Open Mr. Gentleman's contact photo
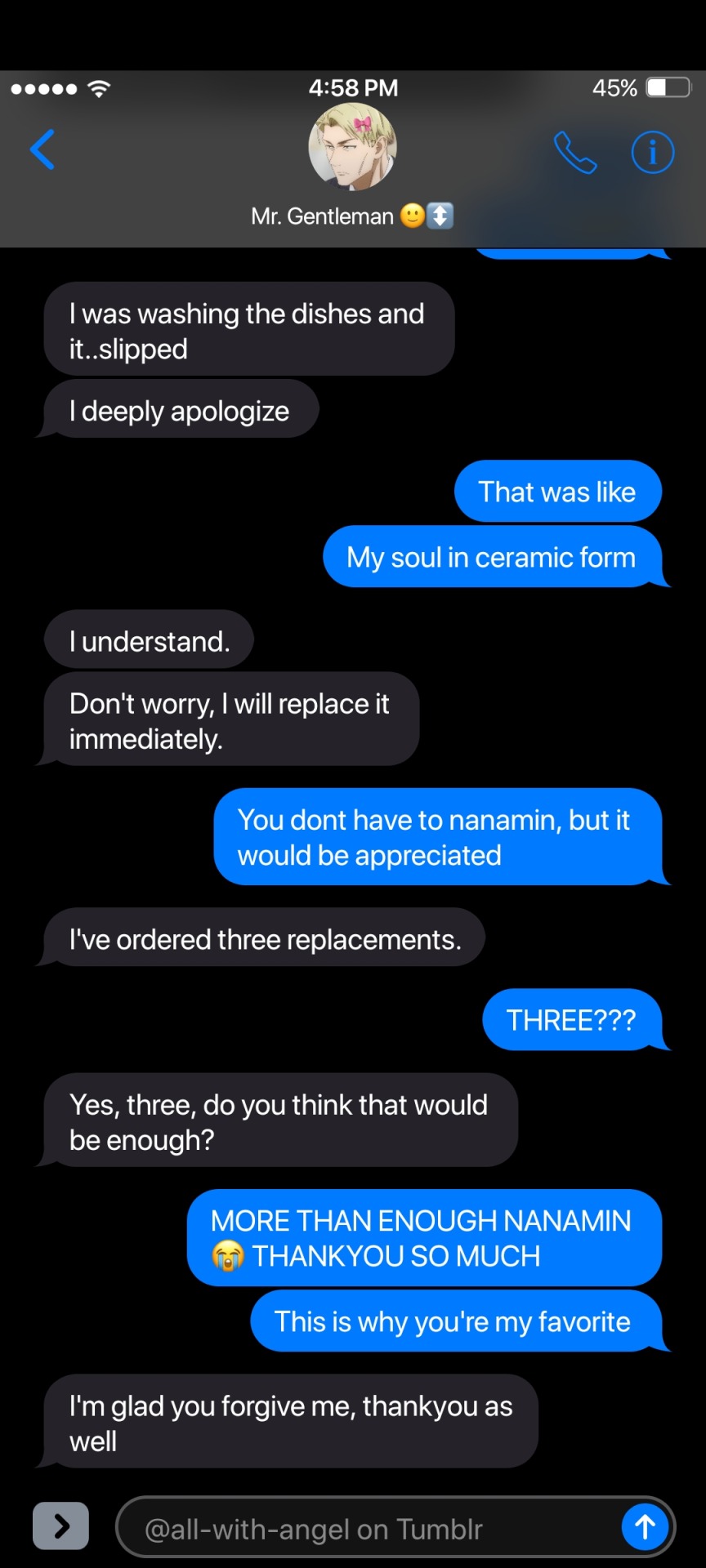 point(352,147)
